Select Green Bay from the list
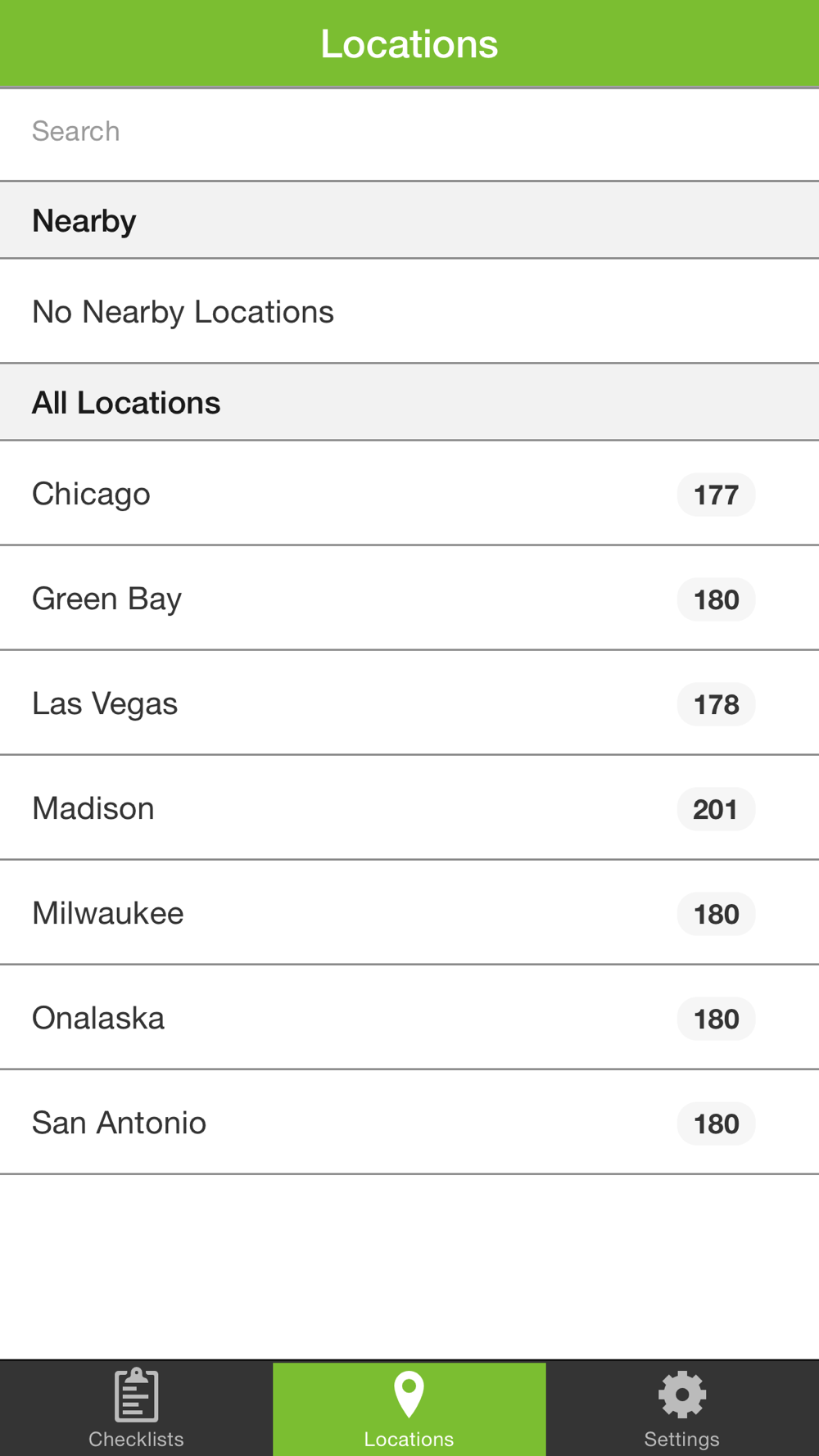 409,599
